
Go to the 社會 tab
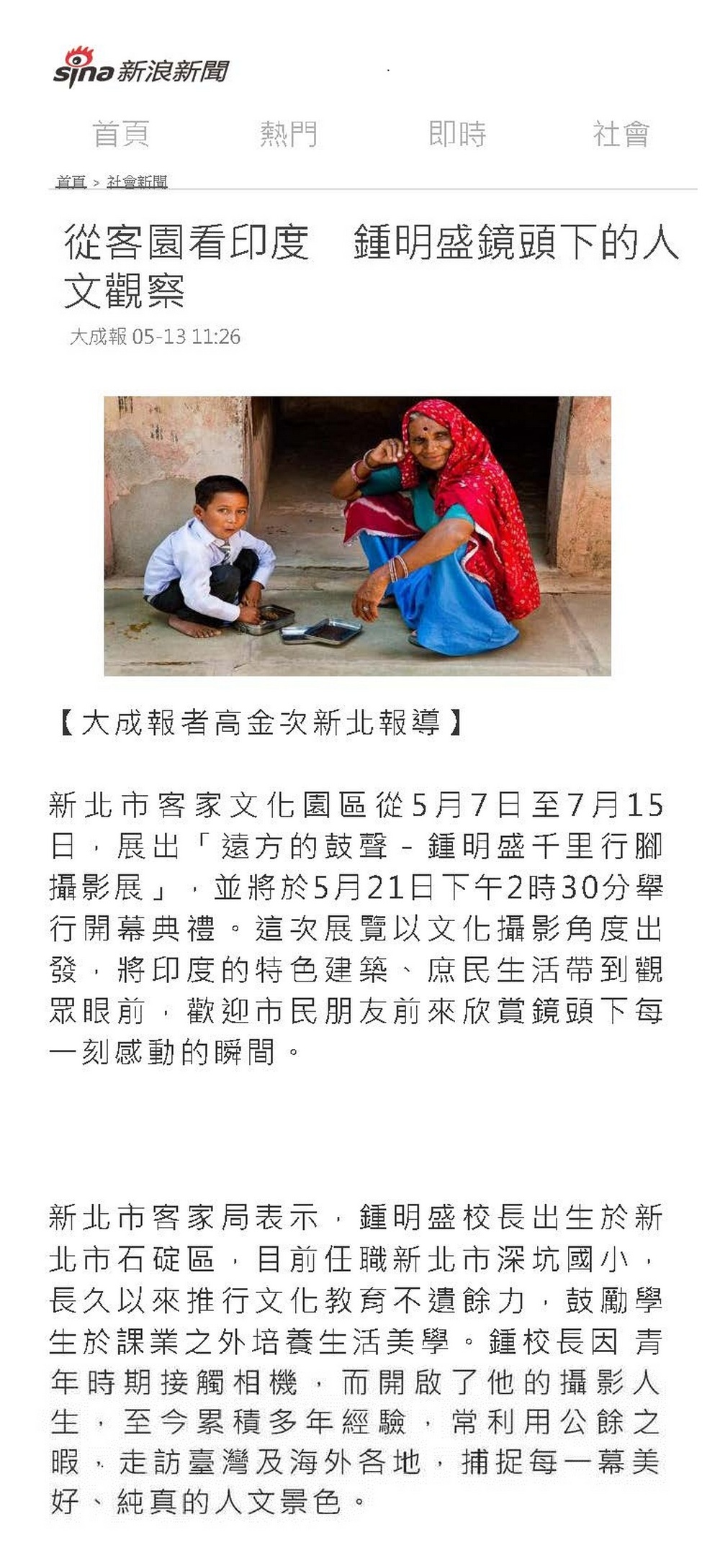tap(621, 134)
